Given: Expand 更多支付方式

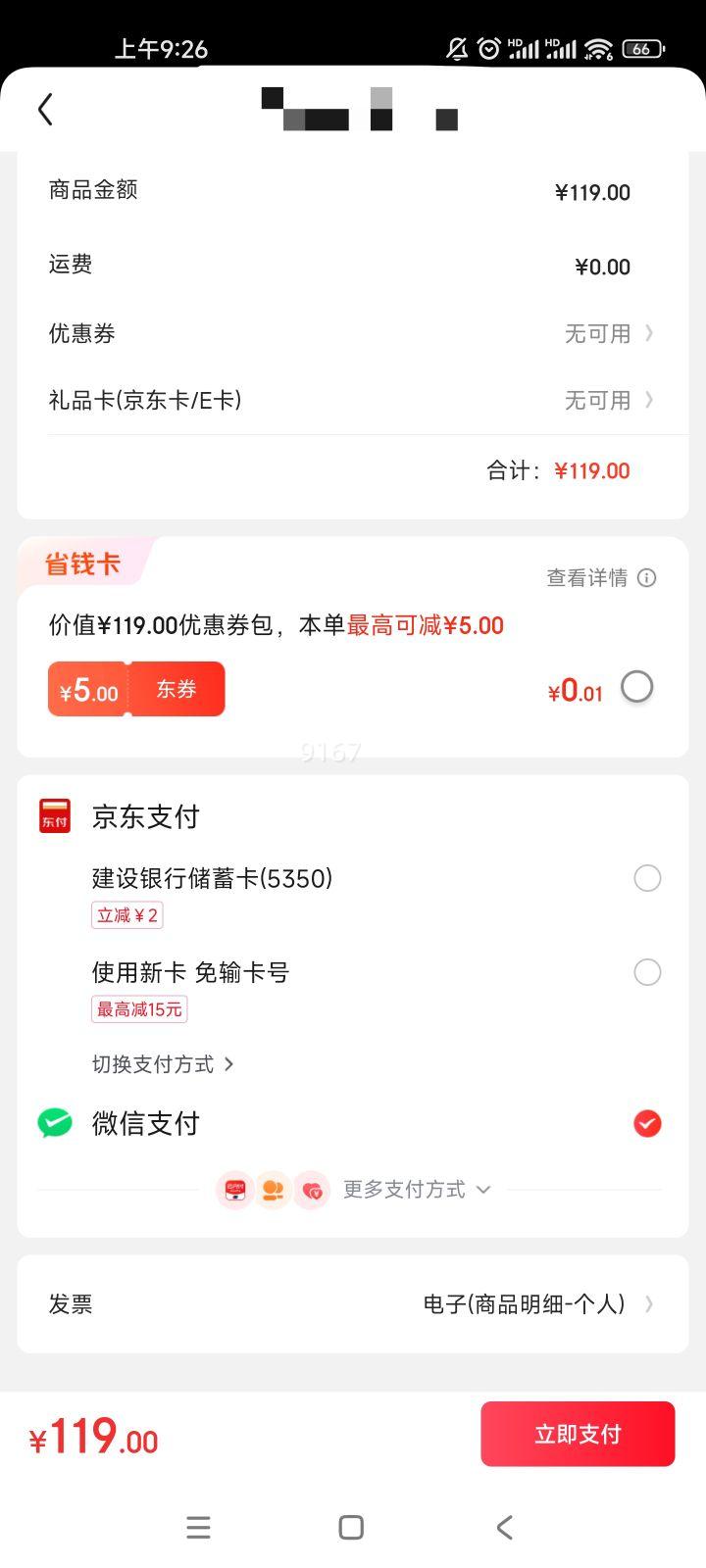Looking at the screenshot, I should (416, 1190).
